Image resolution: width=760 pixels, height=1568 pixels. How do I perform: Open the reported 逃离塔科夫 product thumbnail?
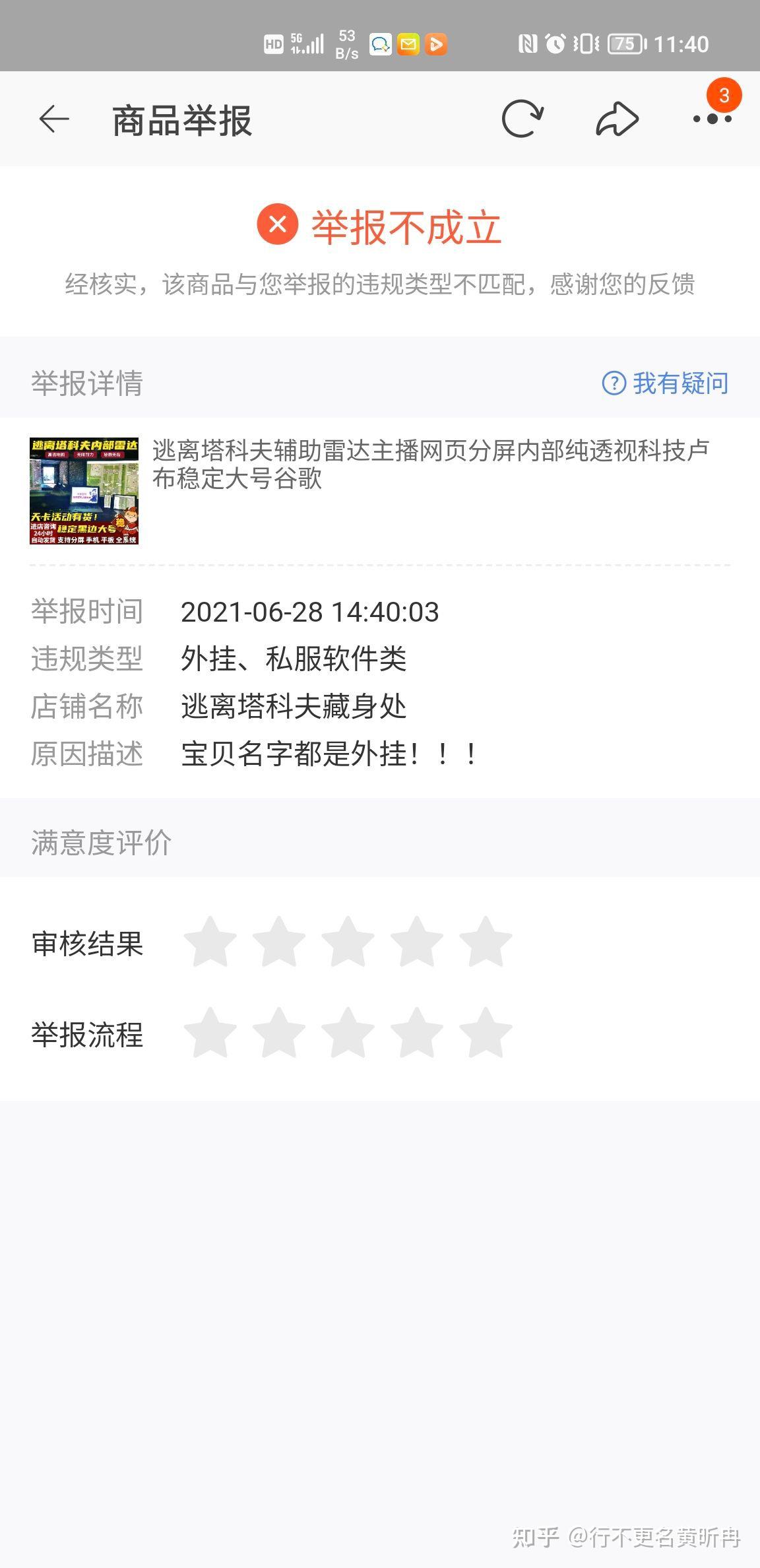click(x=84, y=490)
